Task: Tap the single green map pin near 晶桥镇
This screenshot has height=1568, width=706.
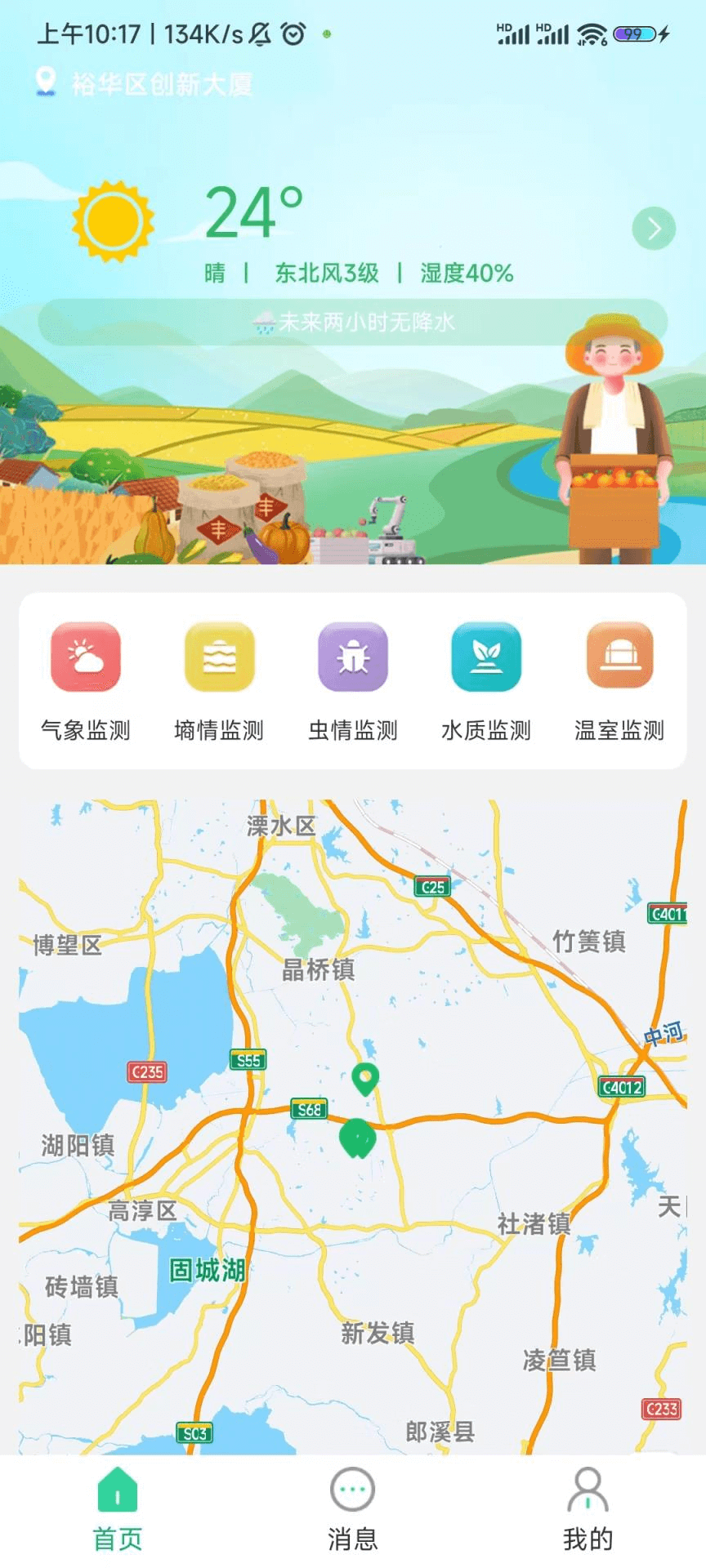Action: click(364, 1078)
